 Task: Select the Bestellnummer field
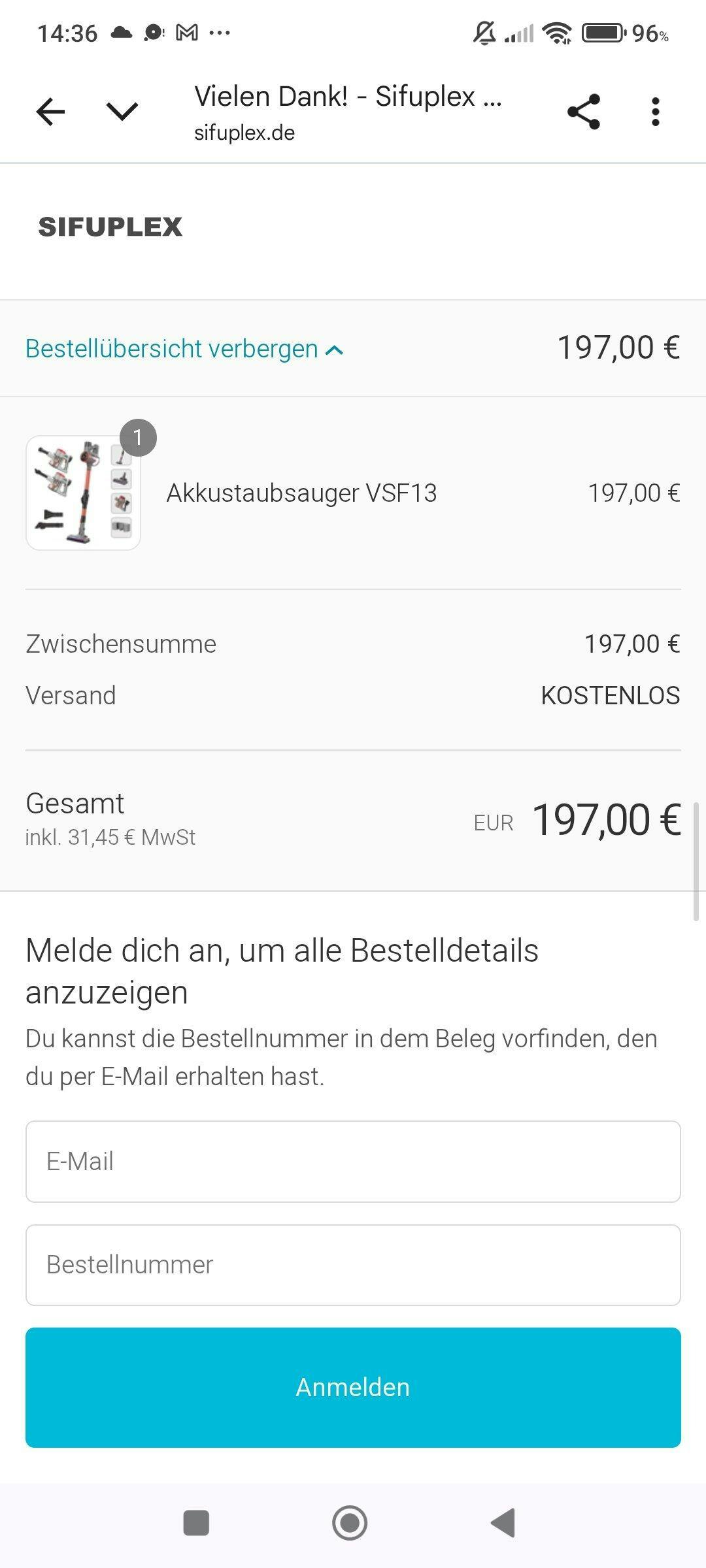click(x=353, y=1265)
